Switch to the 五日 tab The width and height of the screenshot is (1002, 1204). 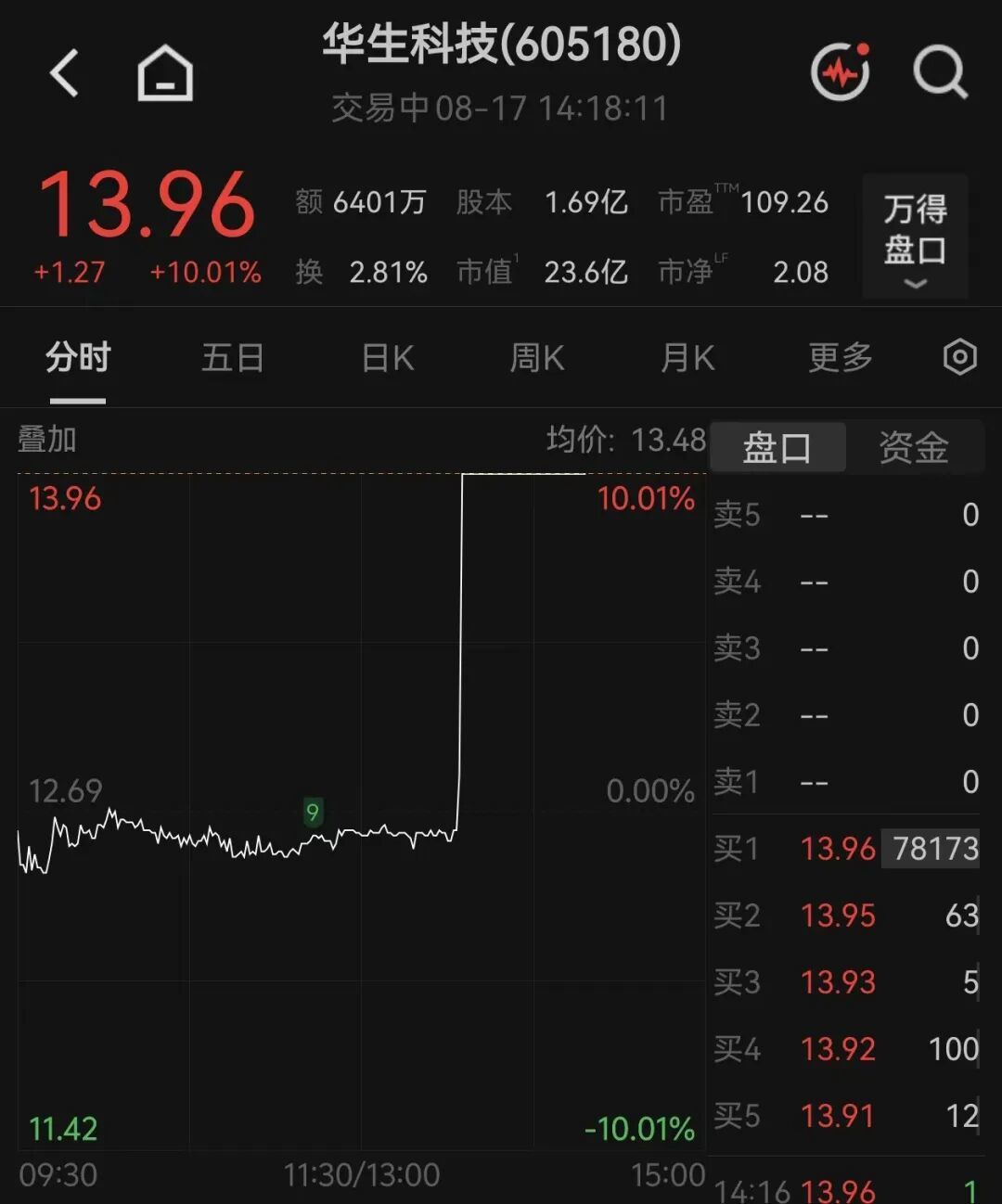click(x=233, y=358)
